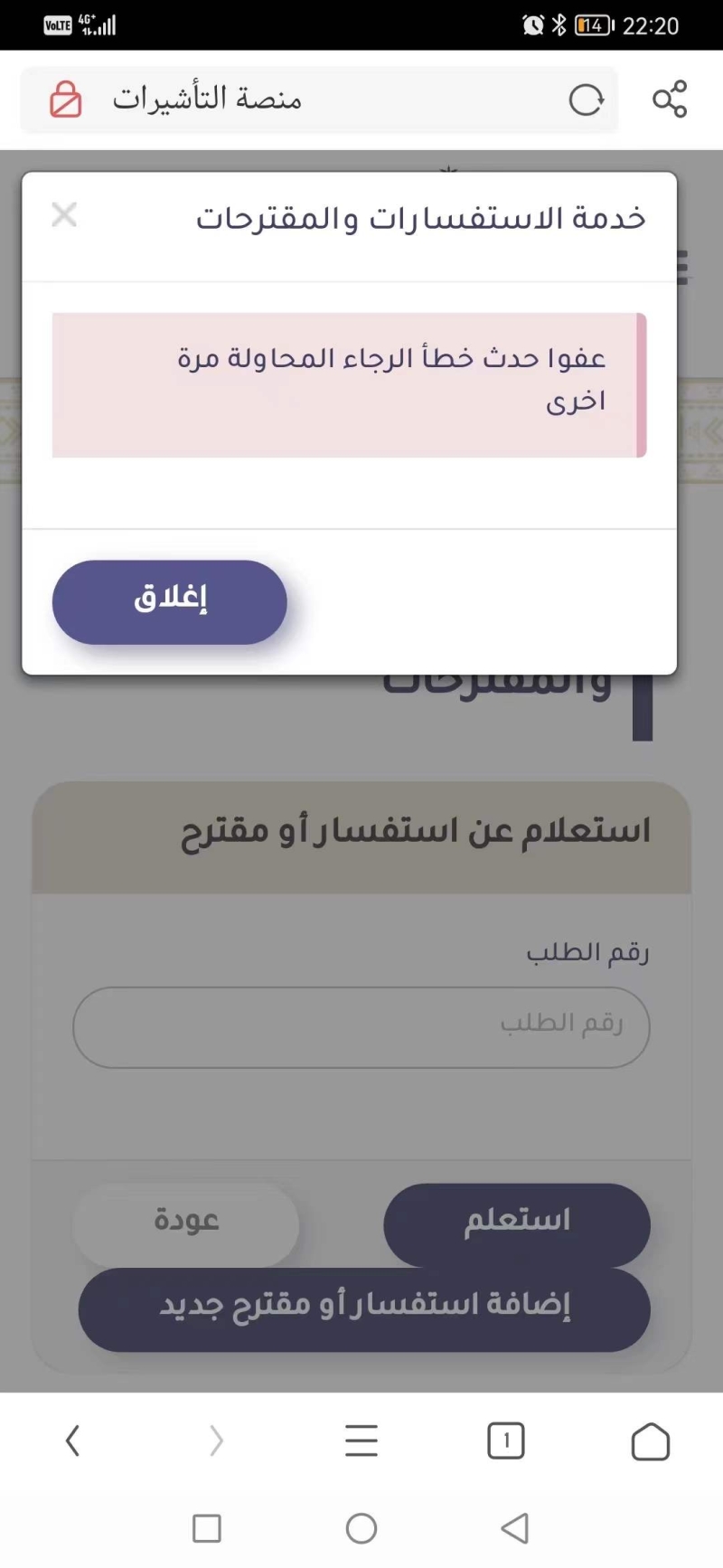Screen dimensions: 723x1568
Task: Open recent apps from the navigation bar
Action: [207, 1528]
